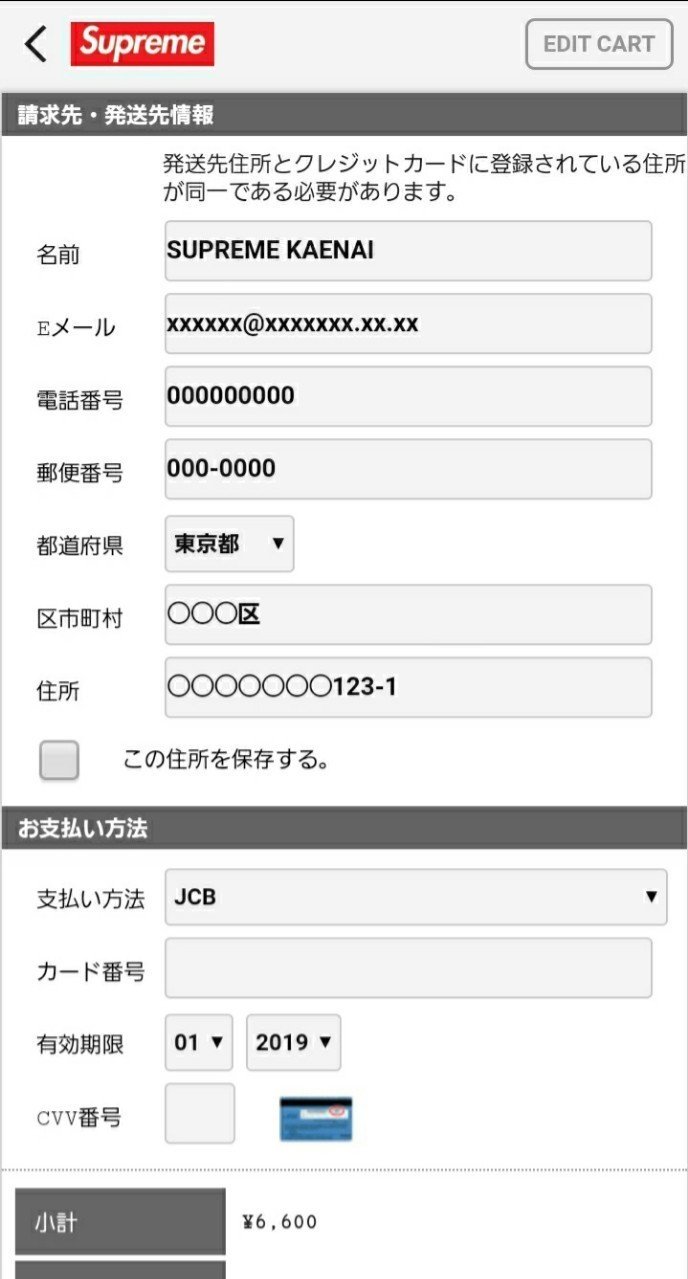Tap the CVV card help image
Screen dimensions: 688x1279
click(316, 1119)
